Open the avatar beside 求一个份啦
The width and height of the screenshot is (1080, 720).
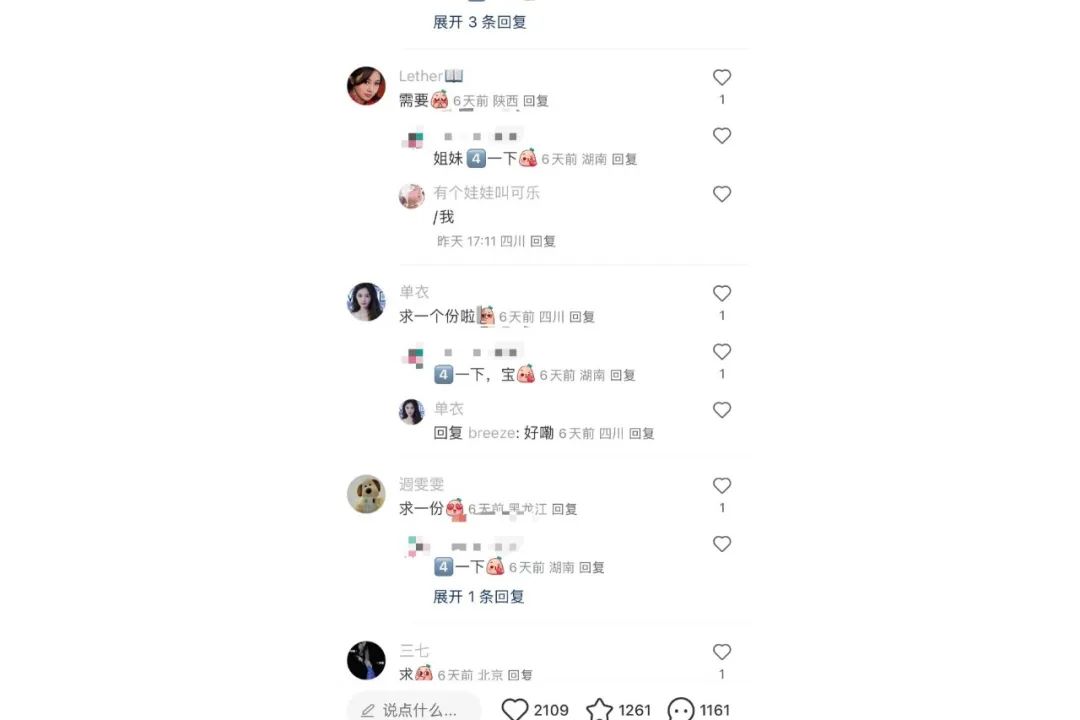[366, 302]
